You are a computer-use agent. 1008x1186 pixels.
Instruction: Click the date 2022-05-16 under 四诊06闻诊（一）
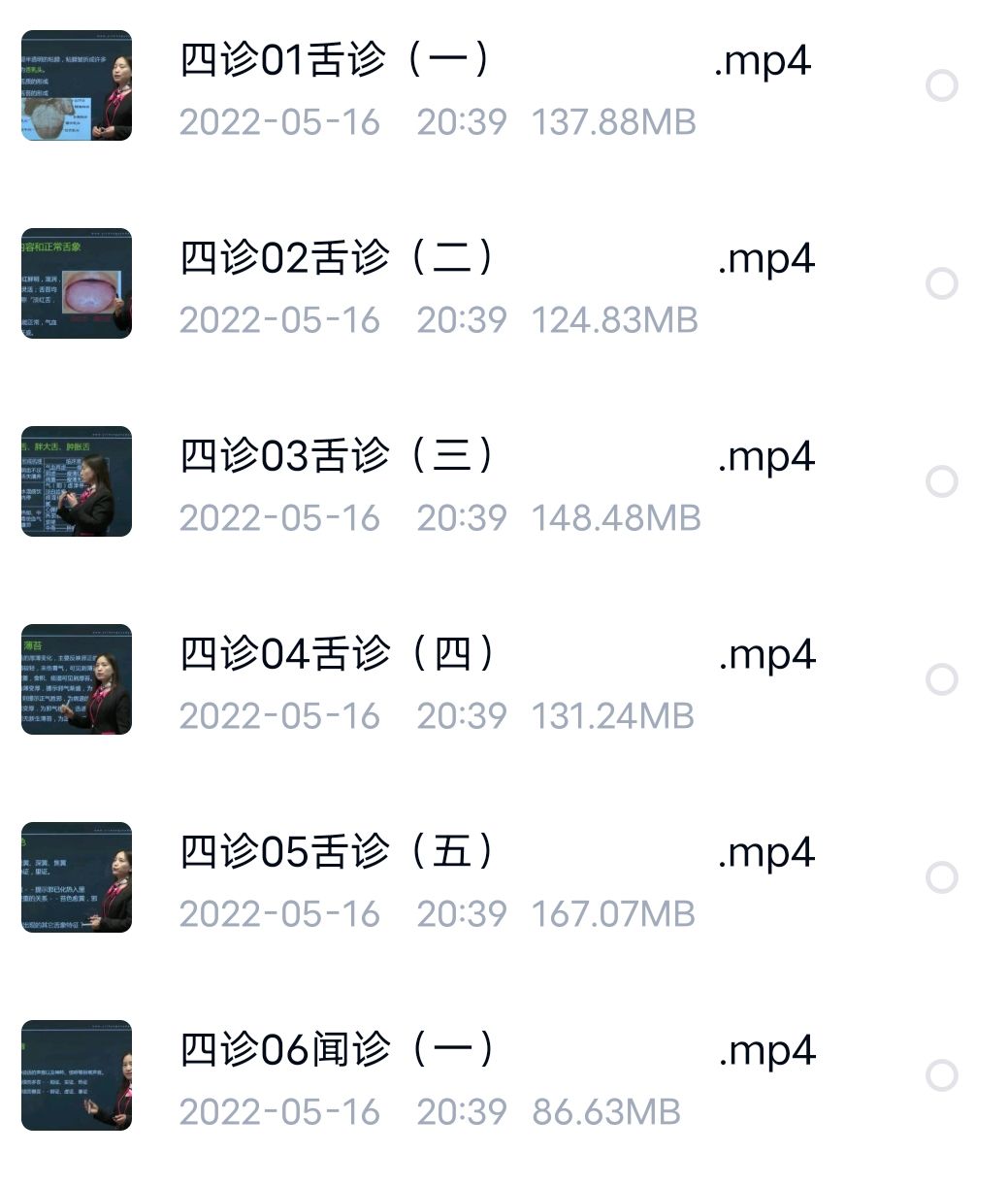(279, 1111)
